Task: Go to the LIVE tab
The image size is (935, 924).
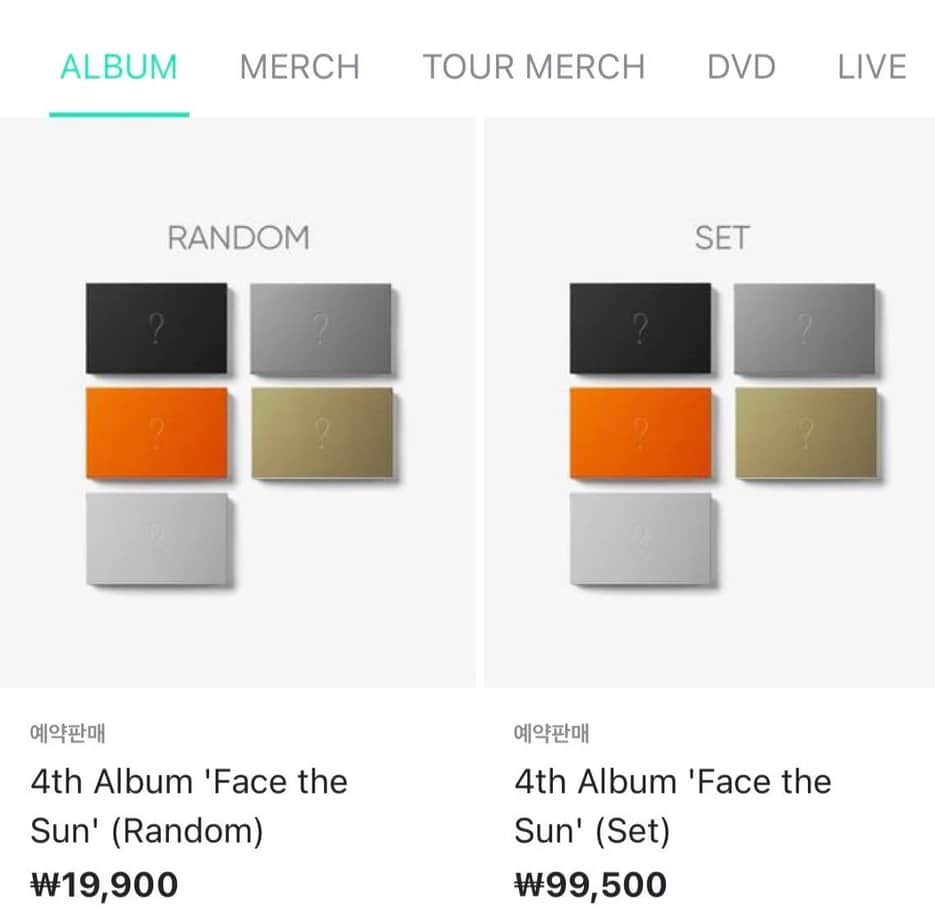Action: (x=871, y=67)
